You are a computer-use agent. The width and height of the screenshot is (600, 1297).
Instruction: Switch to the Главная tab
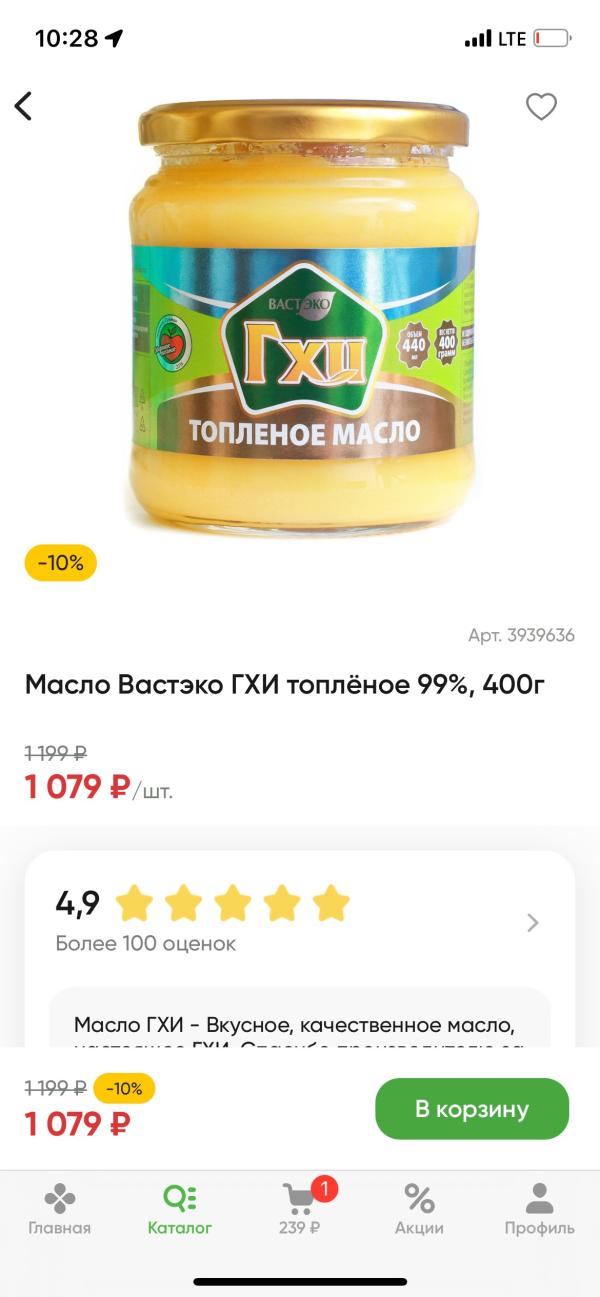pos(60,1210)
